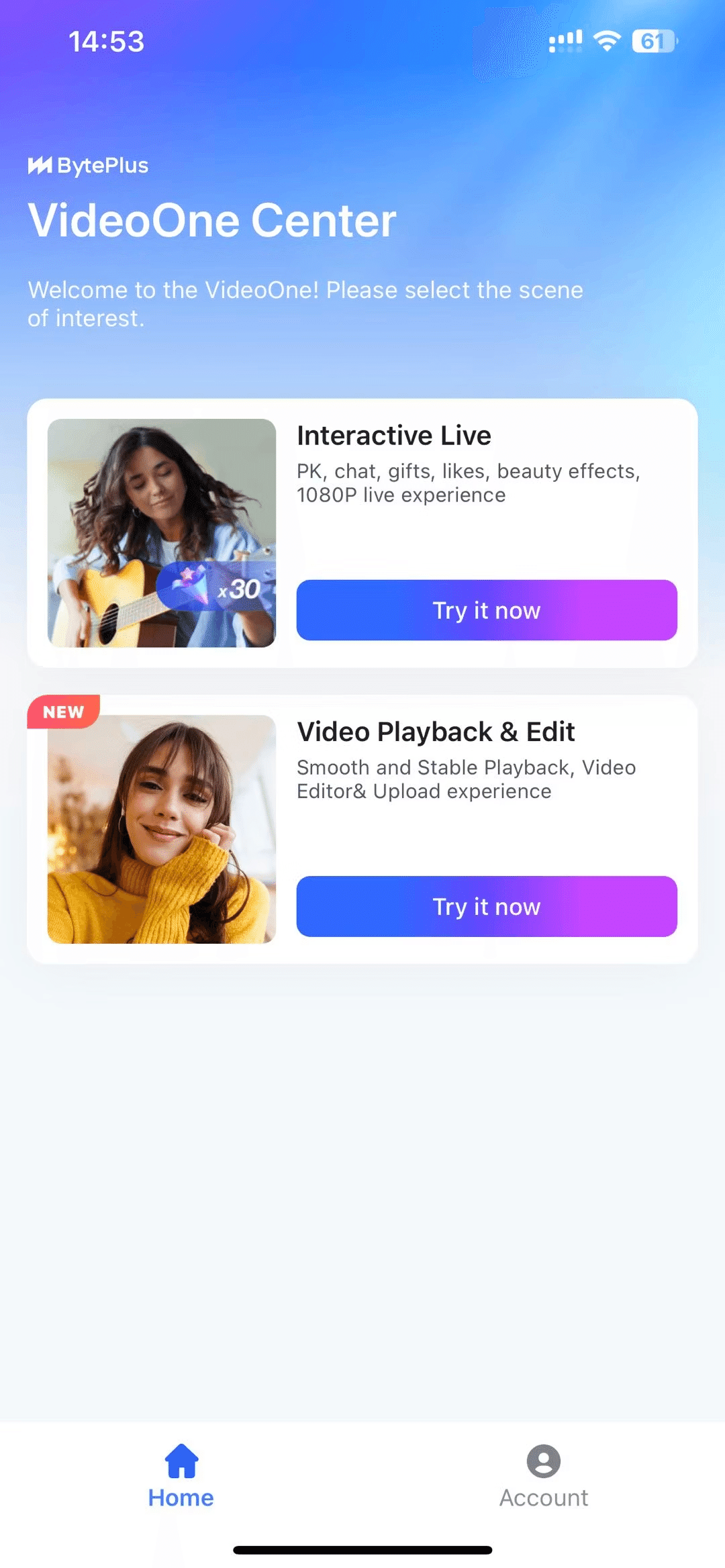The image size is (725, 1568).
Task: Switch to the Account tab
Action: point(543,1475)
